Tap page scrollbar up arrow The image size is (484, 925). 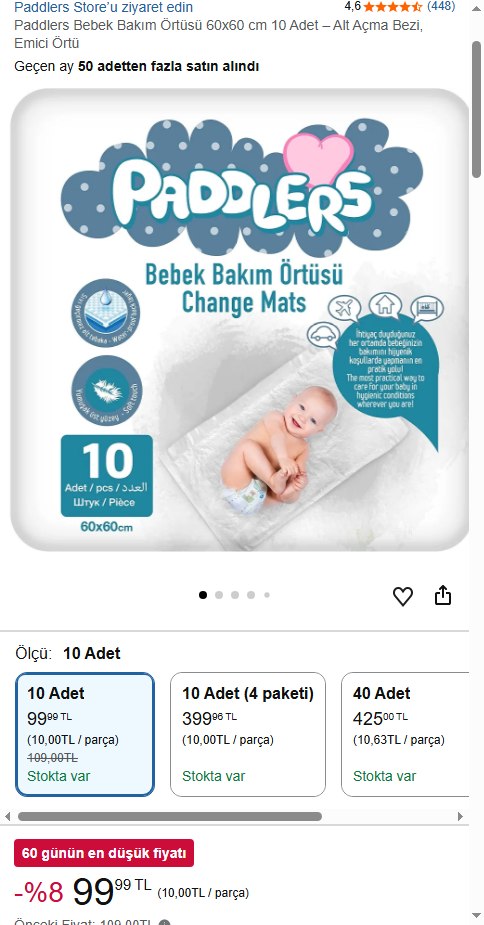tap(476, 9)
